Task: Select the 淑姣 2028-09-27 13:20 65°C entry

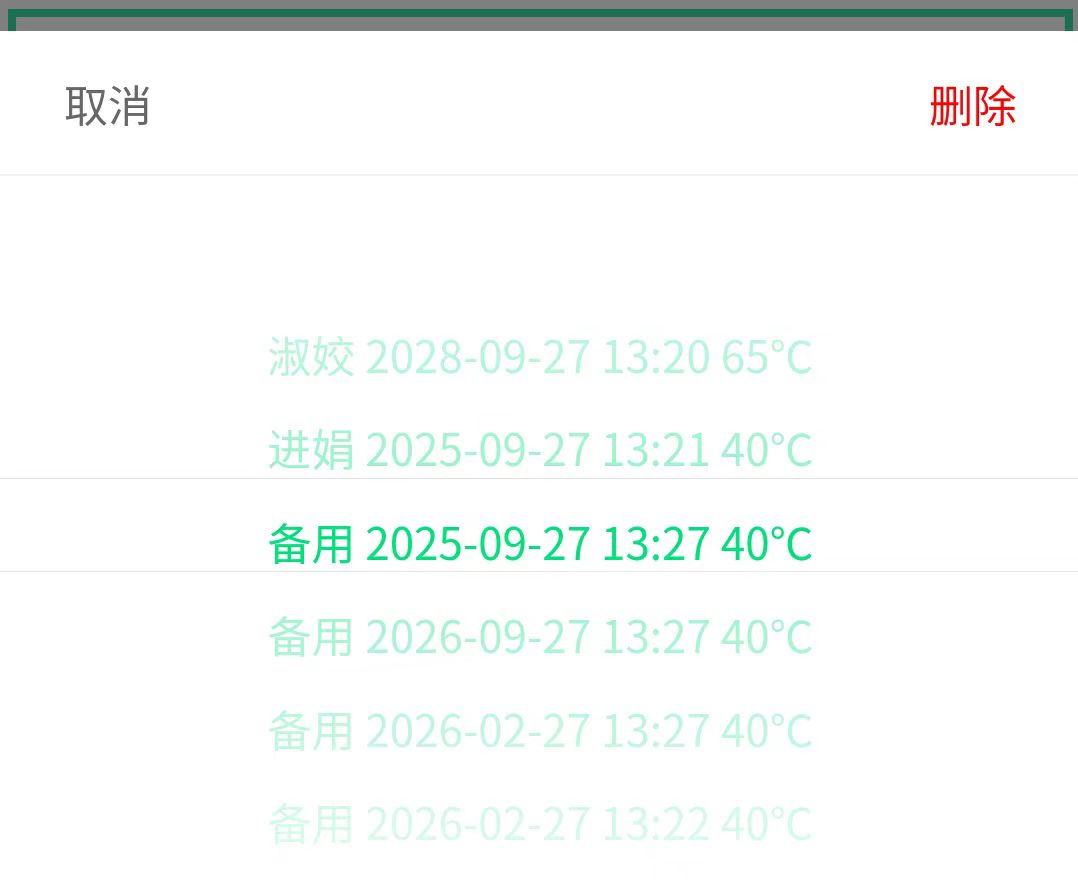Action: point(540,357)
